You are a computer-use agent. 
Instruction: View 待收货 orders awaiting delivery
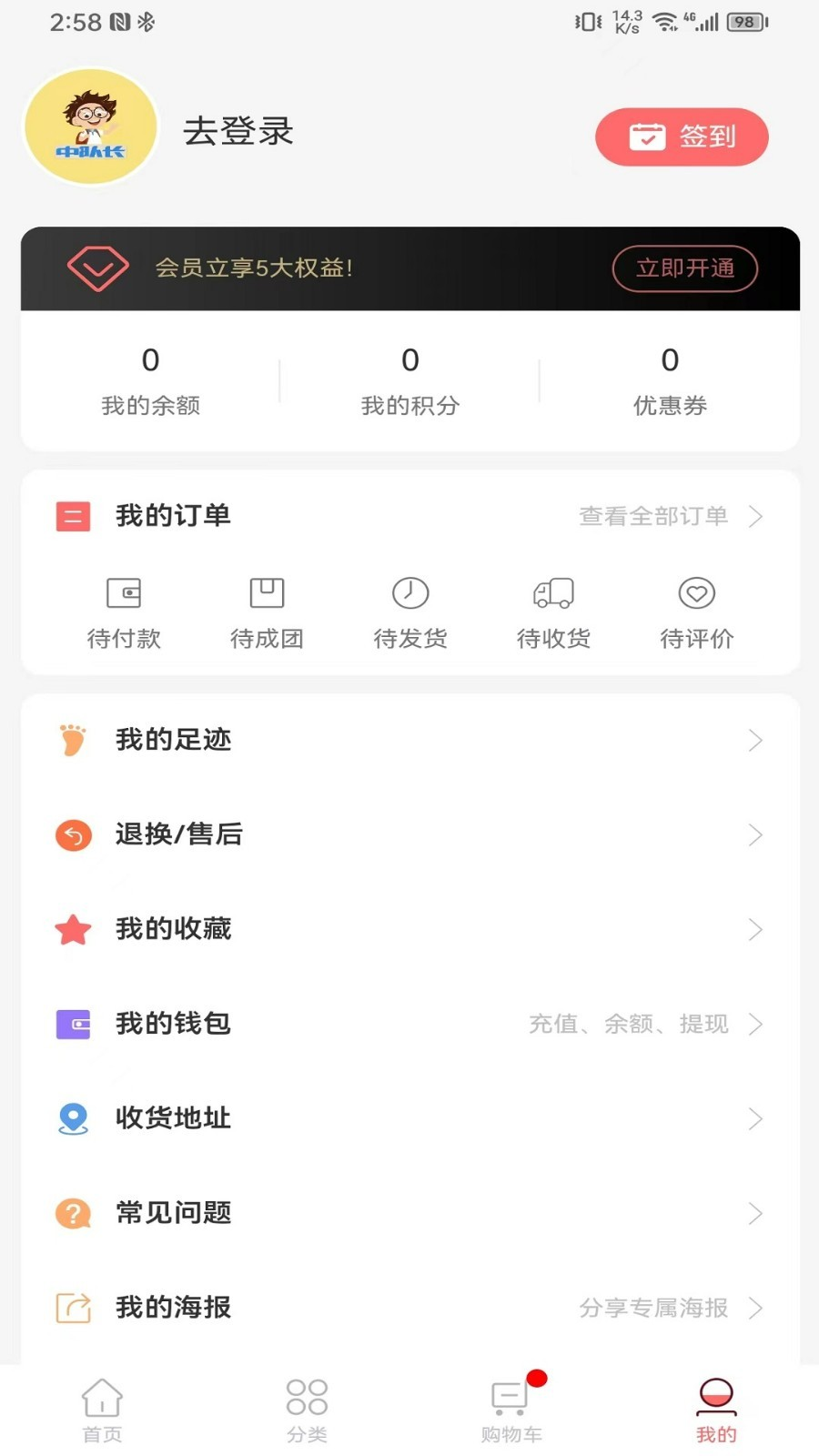pos(552,612)
